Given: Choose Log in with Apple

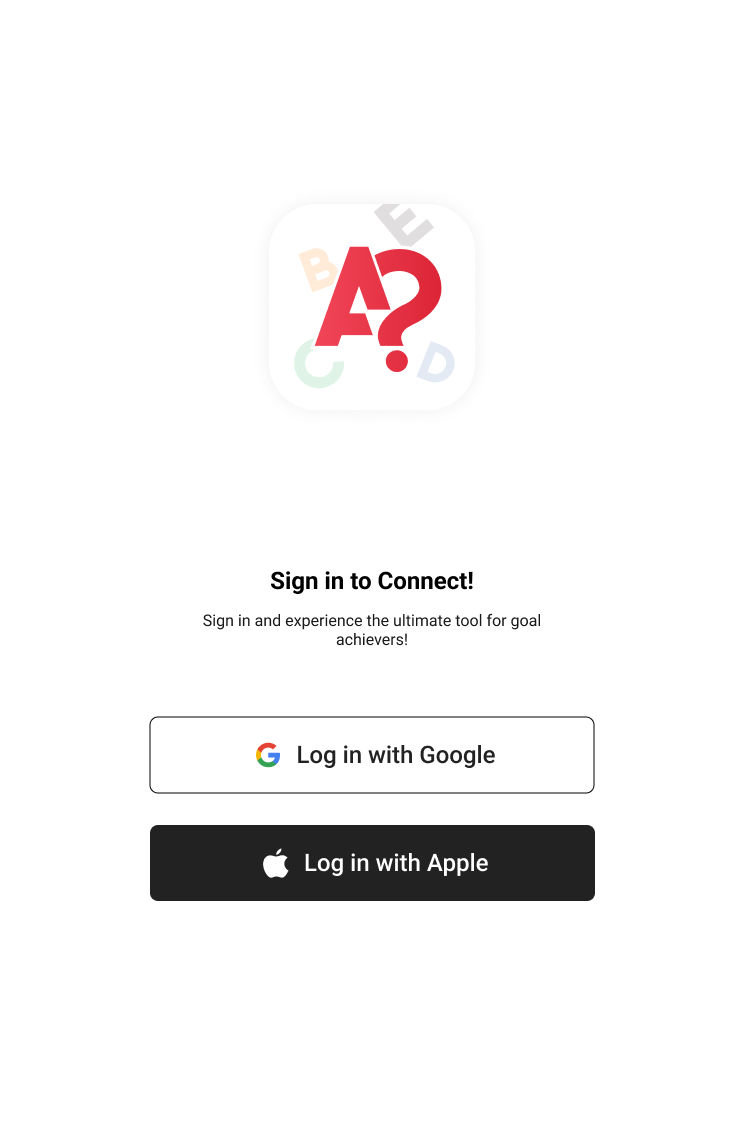Looking at the screenshot, I should tap(372, 863).
